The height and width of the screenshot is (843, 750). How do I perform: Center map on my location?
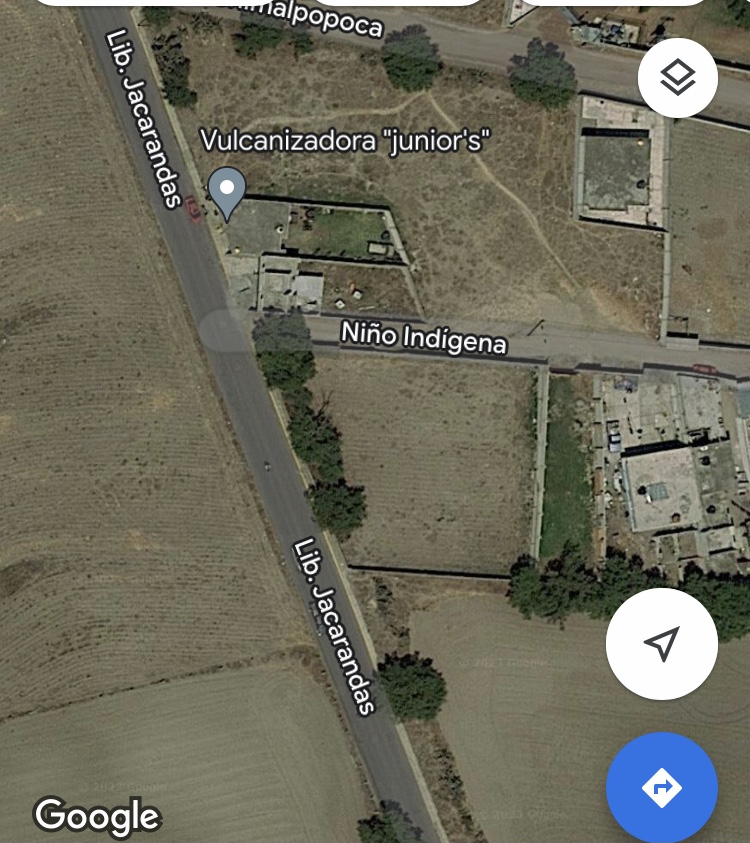tap(661, 643)
